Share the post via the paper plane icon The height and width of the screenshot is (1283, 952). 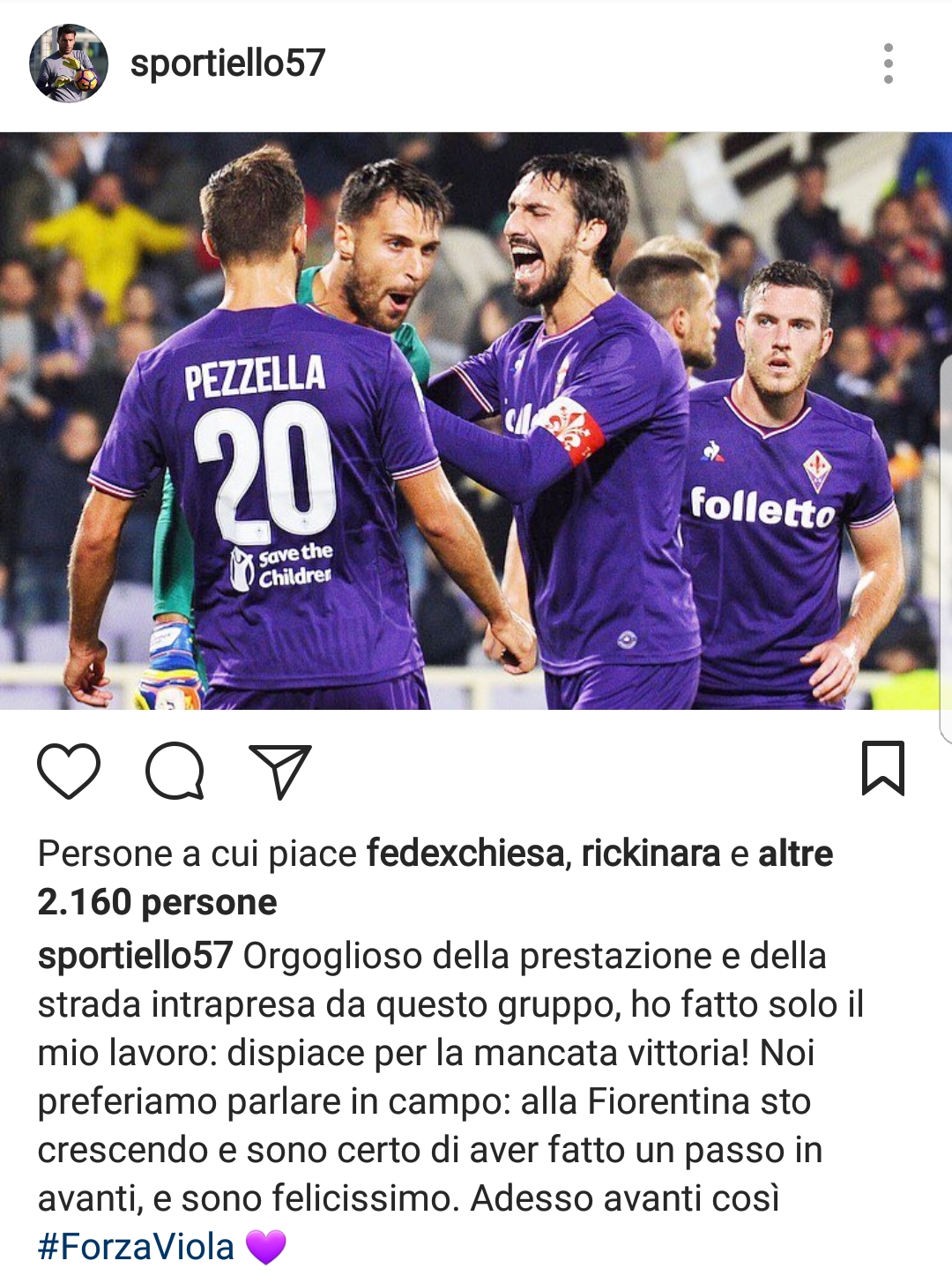pos(280,771)
